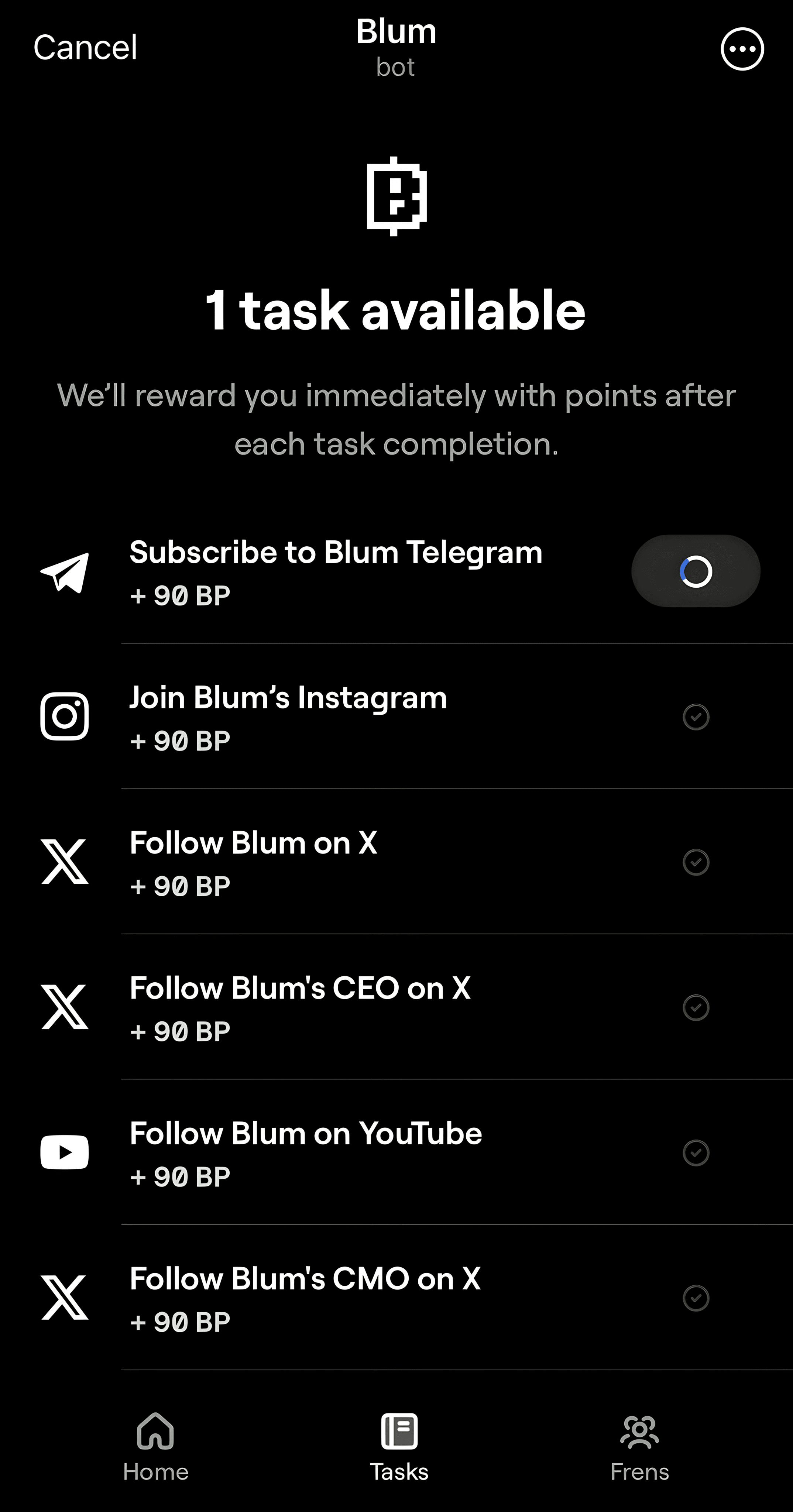
Task: Select the Follow Blum on X task
Action: [x=254, y=862]
